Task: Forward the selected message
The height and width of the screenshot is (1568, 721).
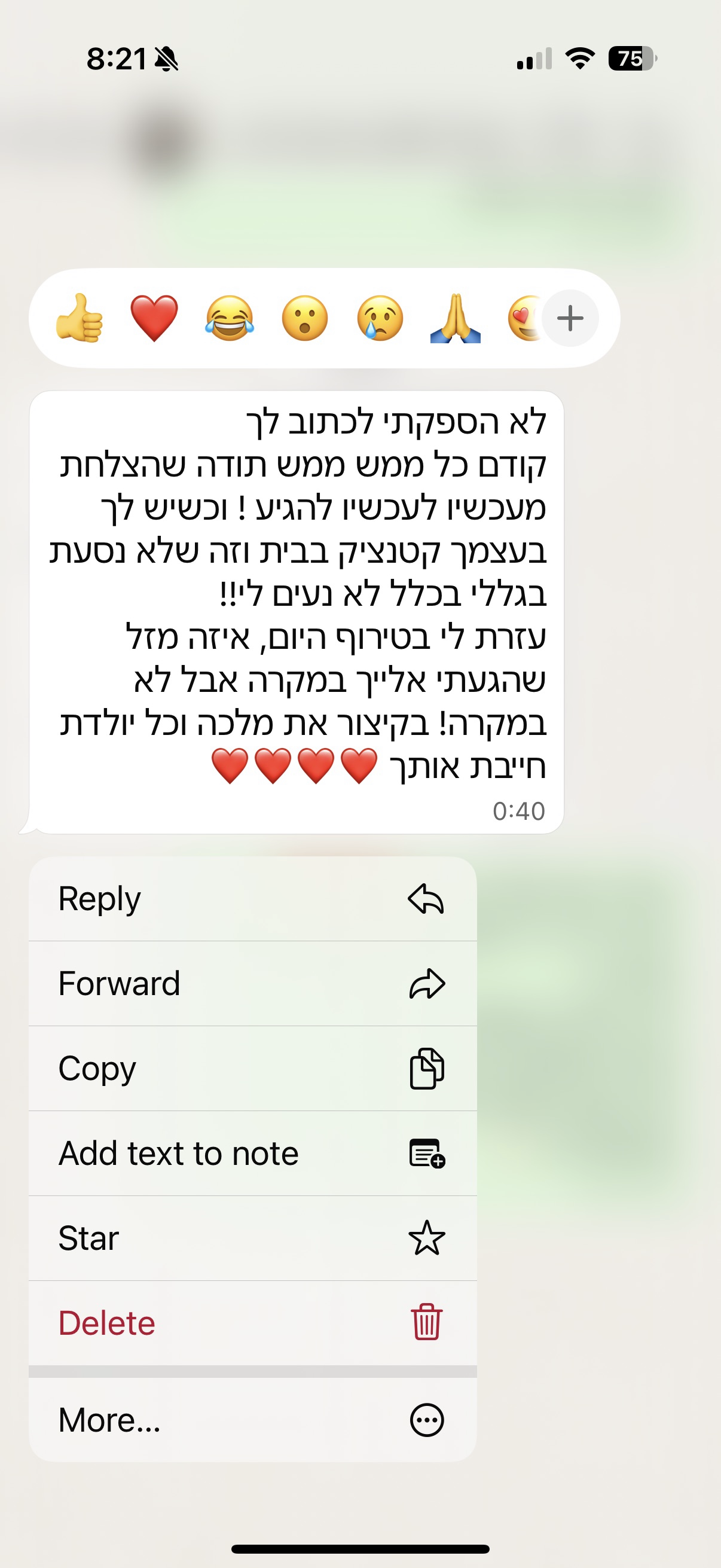Action: click(x=252, y=984)
